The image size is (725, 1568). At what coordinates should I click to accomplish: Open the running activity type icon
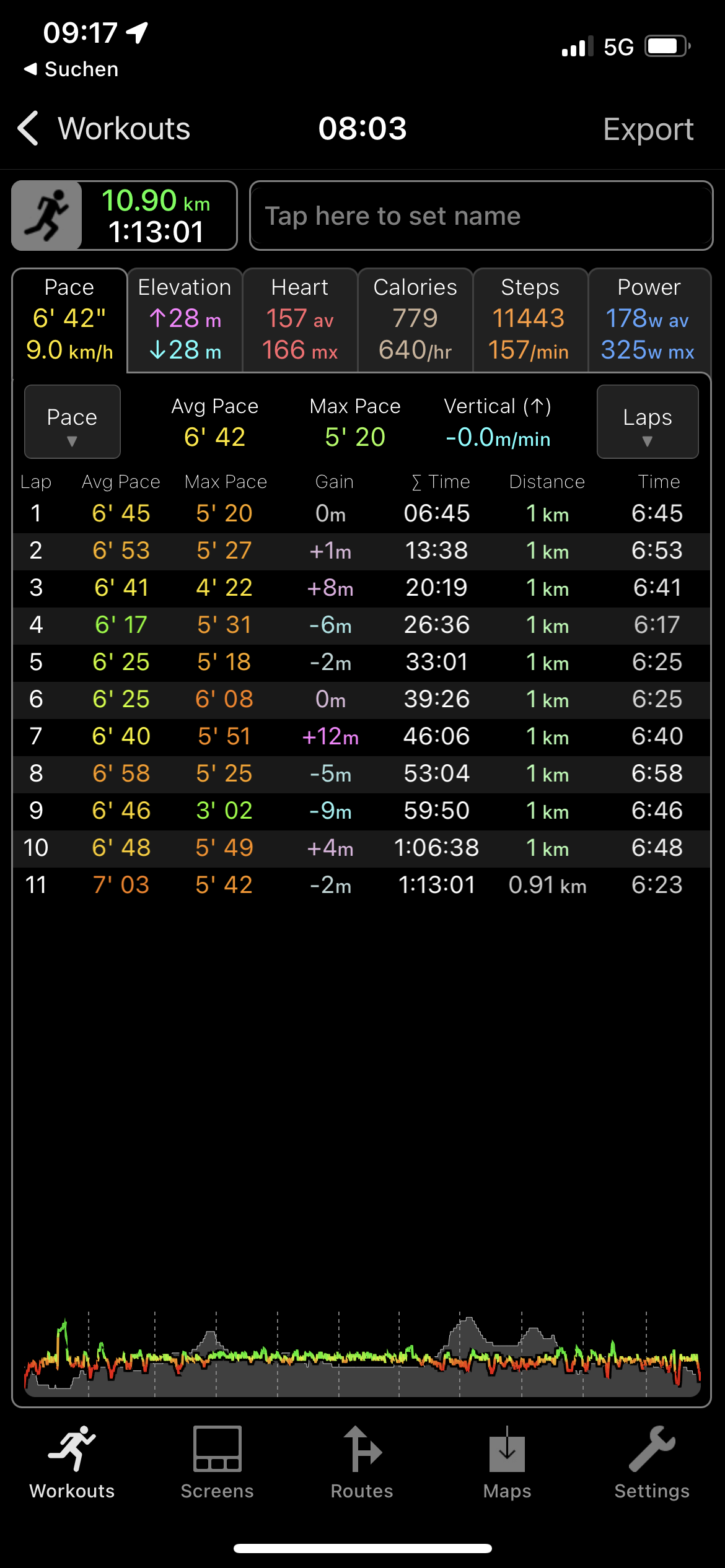pyautogui.click(x=47, y=216)
